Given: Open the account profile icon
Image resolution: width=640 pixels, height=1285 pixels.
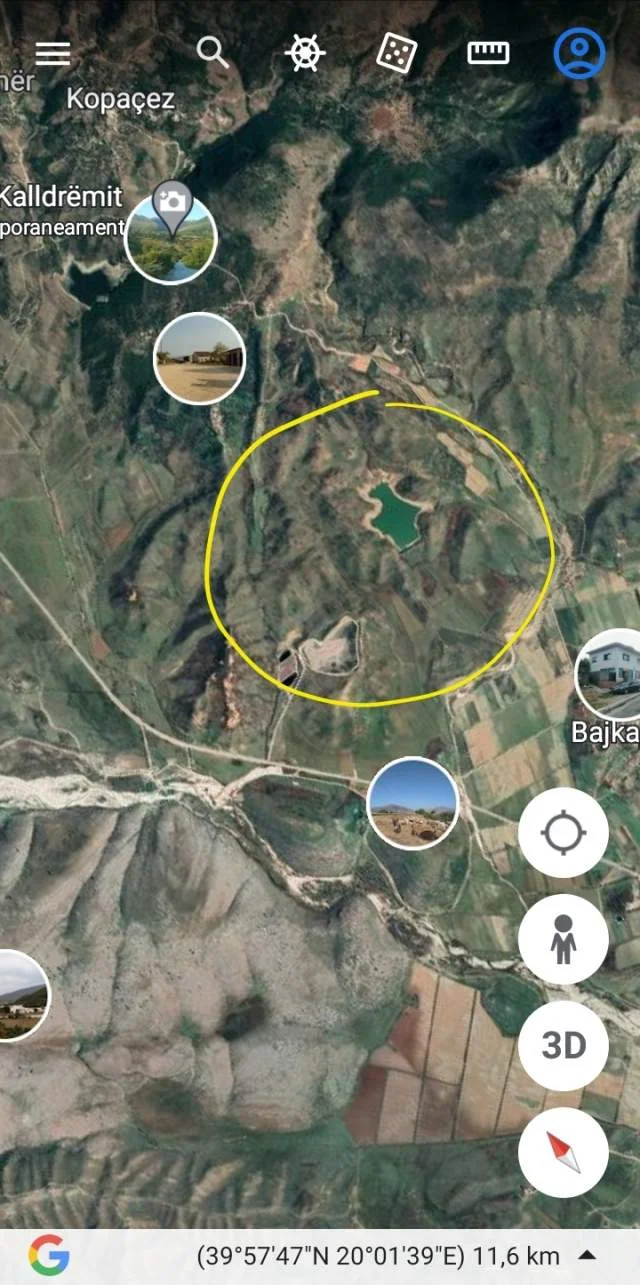Looking at the screenshot, I should click(580, 53).
